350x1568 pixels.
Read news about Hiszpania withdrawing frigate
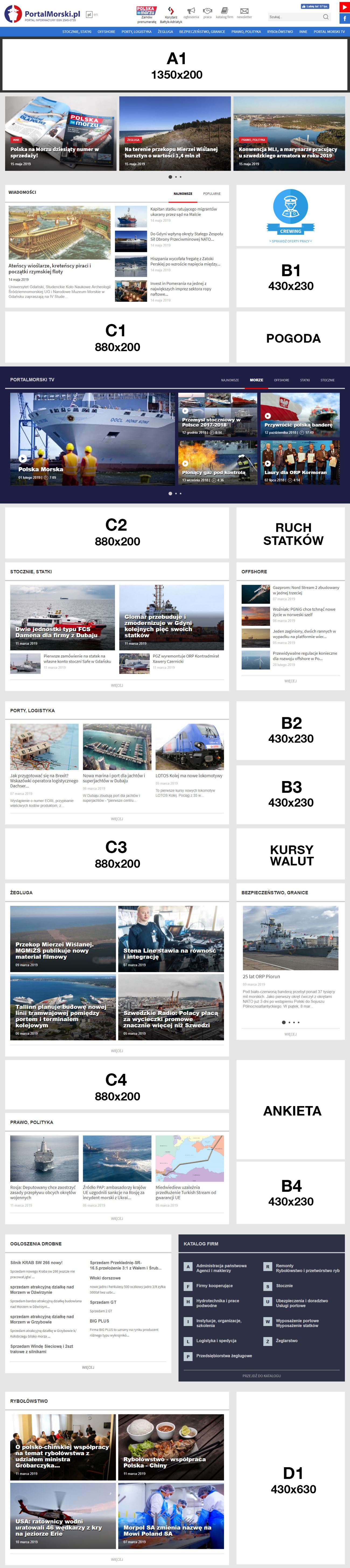pos(185,261)
